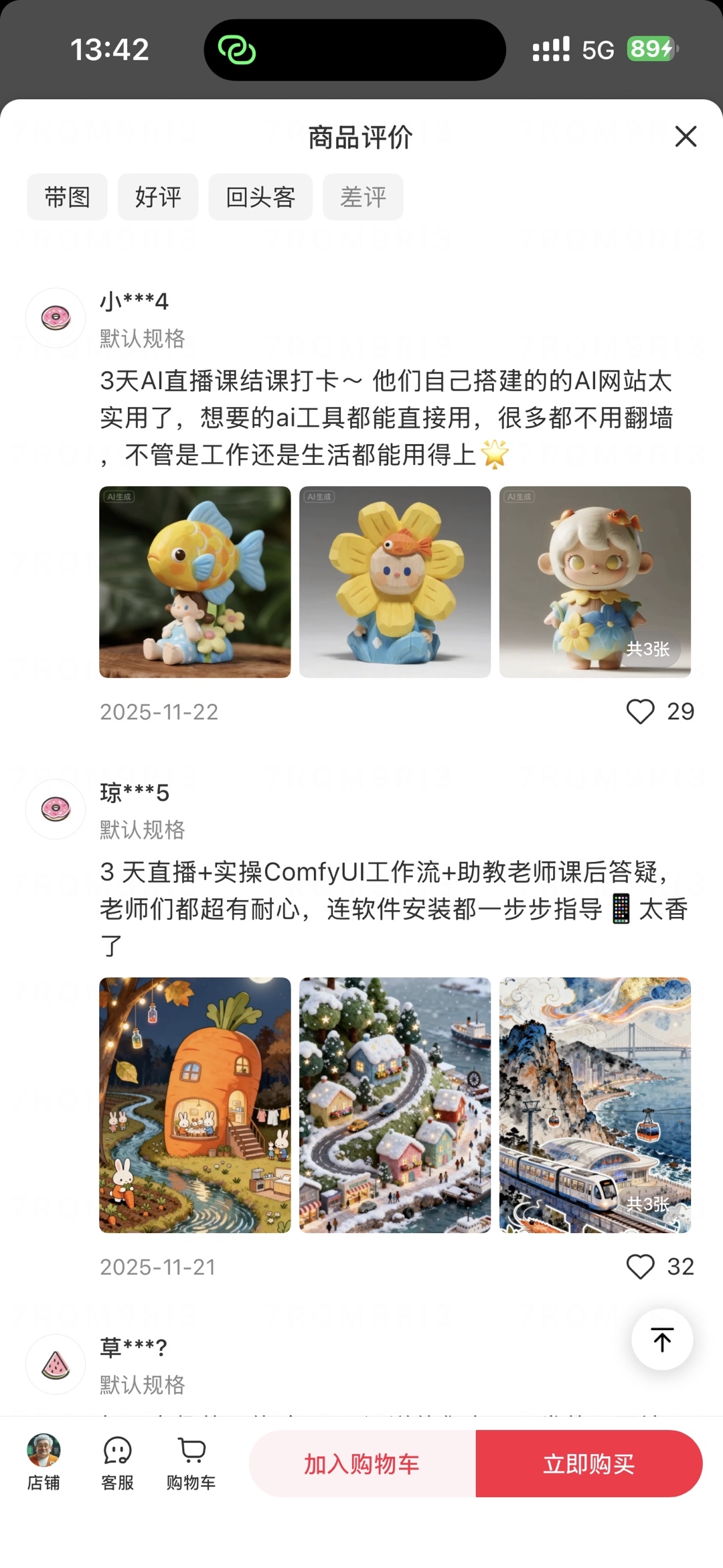Contact 客服 customer service
The width and height of the screenshot is (723, 1568).
pos(117,1463)
